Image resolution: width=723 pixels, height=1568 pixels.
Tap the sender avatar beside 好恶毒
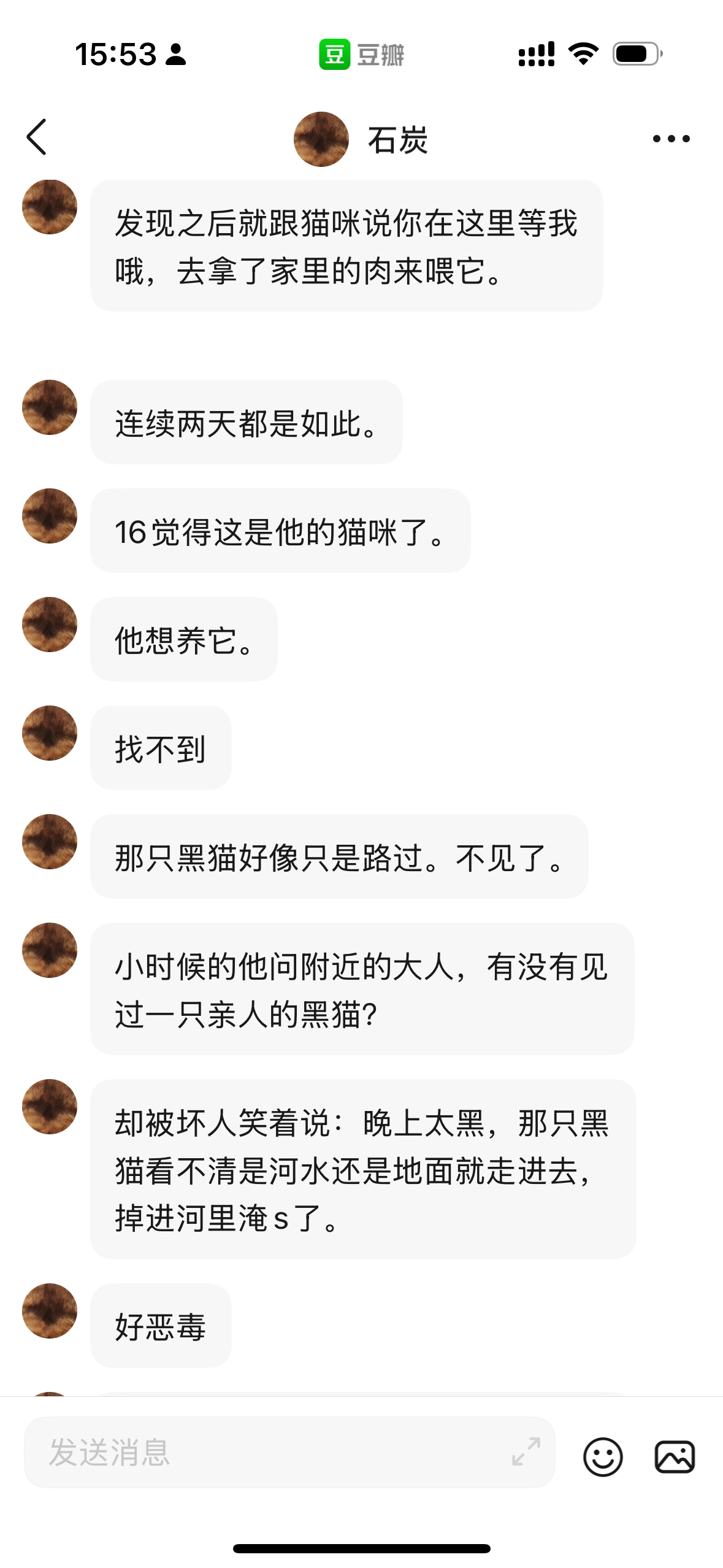tap(50, 1311)
